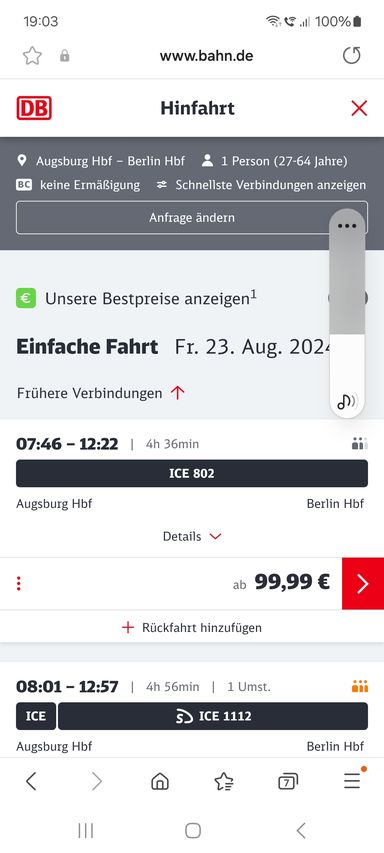
Task: Tap the media sound icon on the volume panel
Action: 347,401
